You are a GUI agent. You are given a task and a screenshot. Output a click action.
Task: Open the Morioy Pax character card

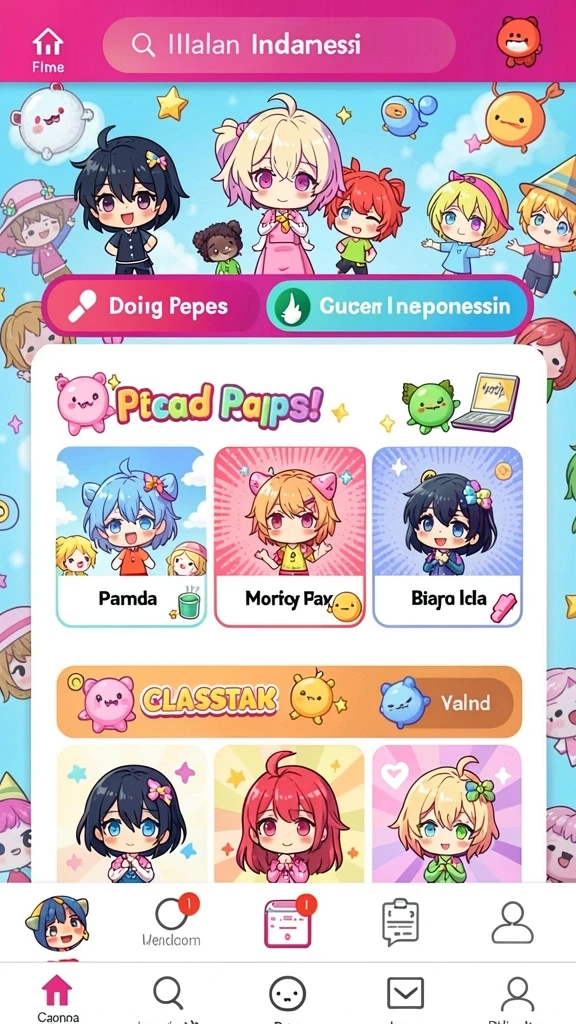(x=290, y=537)
